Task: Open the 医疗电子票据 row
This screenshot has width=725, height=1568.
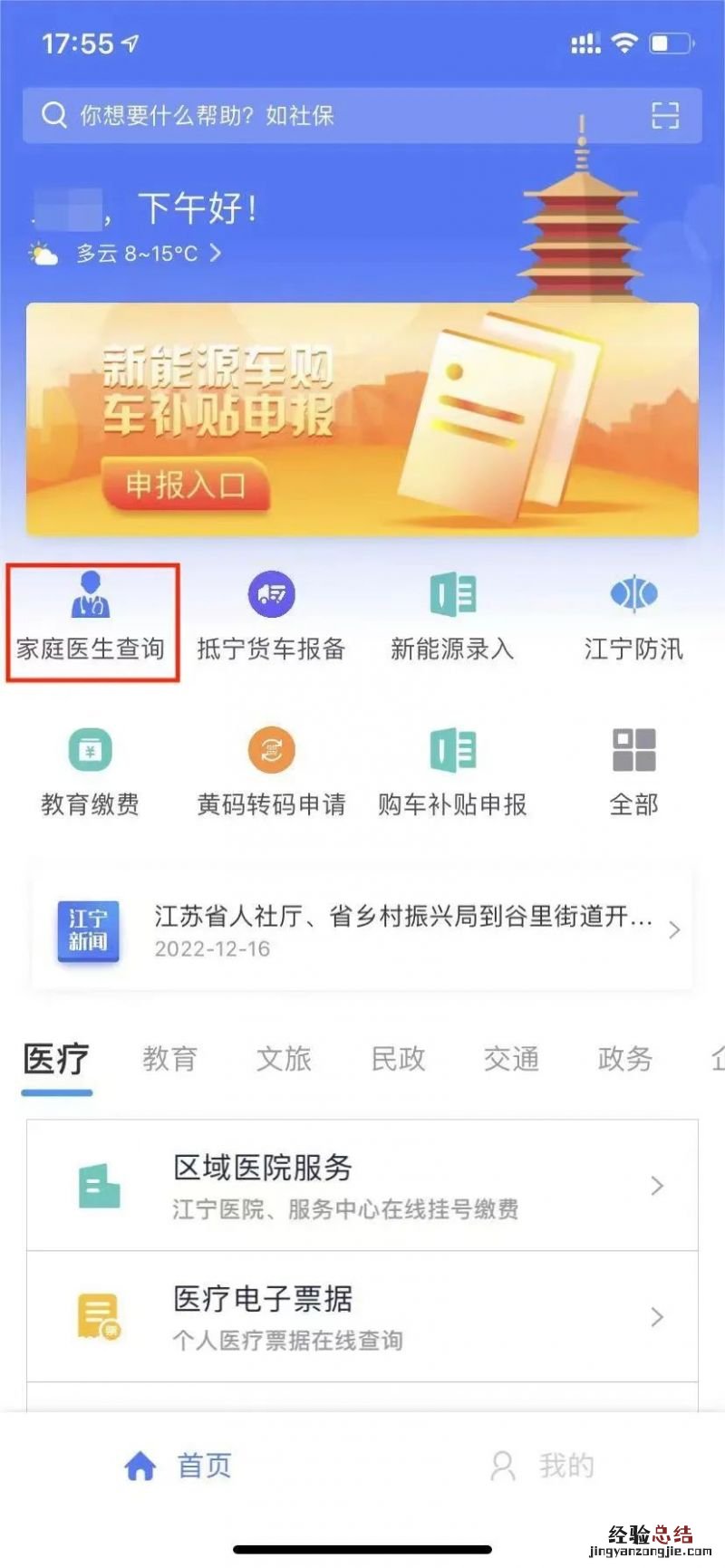Action: point(362,1316)
